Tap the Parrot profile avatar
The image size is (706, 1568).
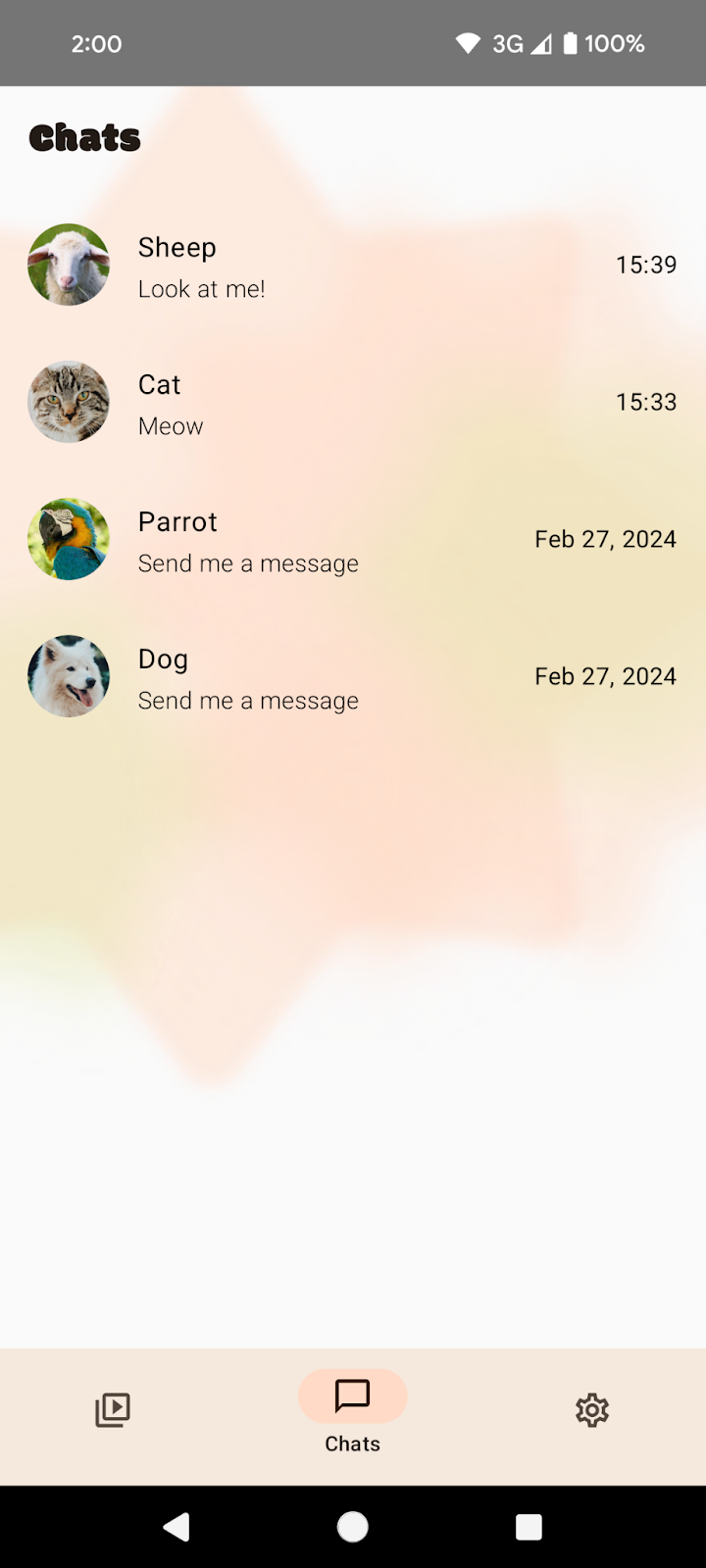[x=68, y=539]
